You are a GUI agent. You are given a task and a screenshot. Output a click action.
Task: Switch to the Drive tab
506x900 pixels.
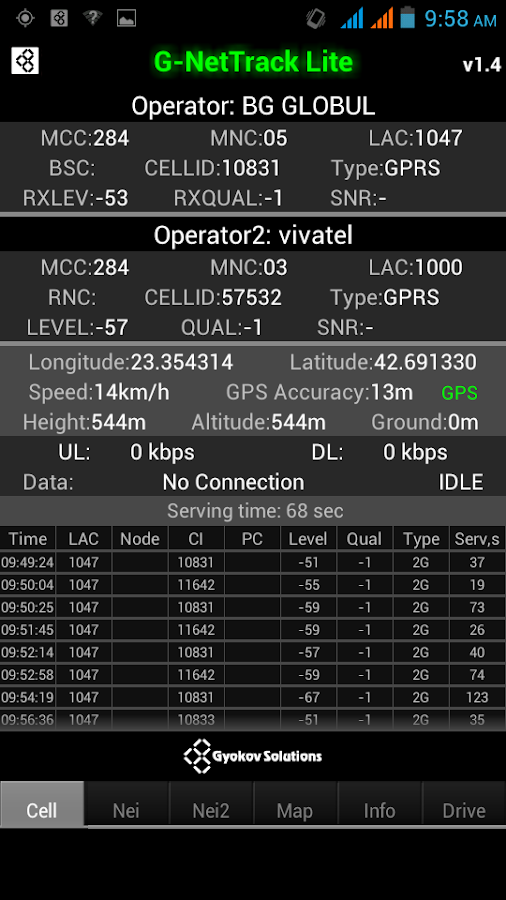464,804
